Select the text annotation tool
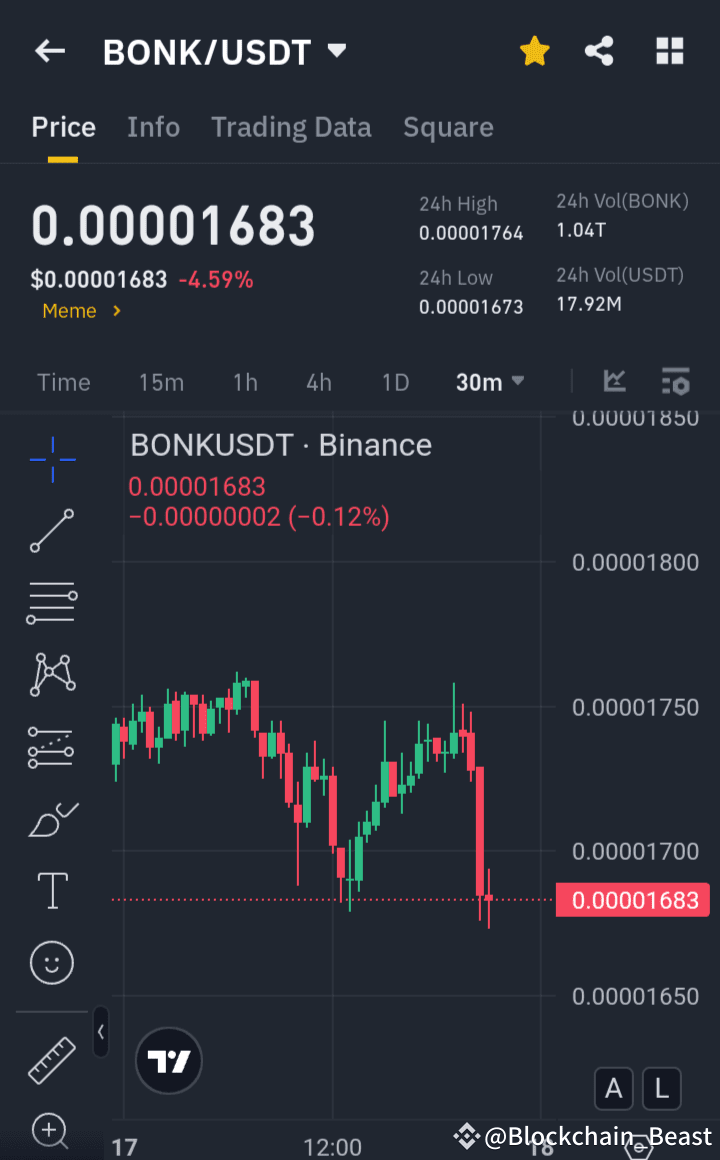Image resolution: width=720 pixels, height=1160 pixels. tap(51, 890)
